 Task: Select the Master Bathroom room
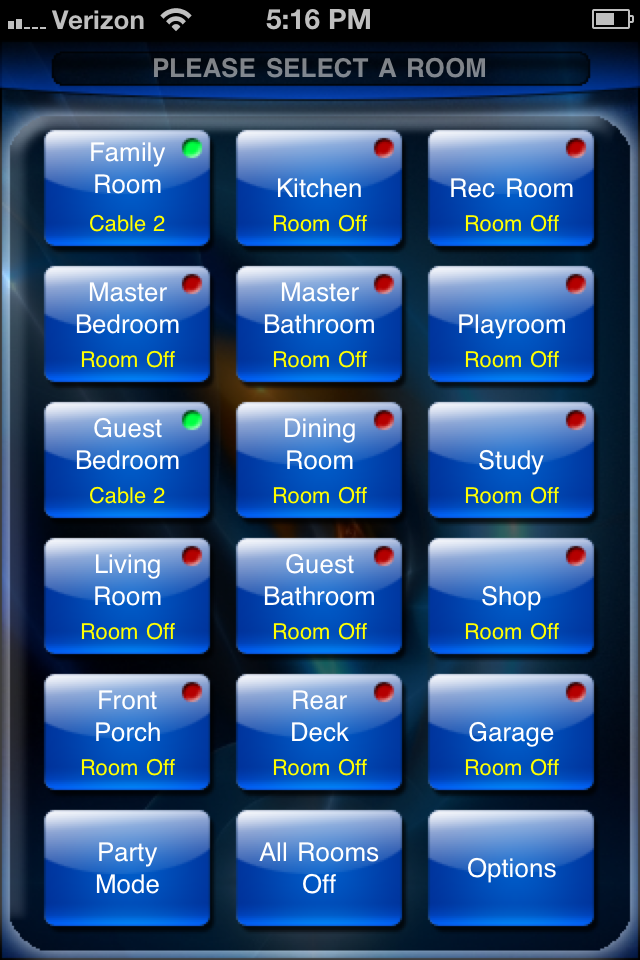tap(319, 323)
